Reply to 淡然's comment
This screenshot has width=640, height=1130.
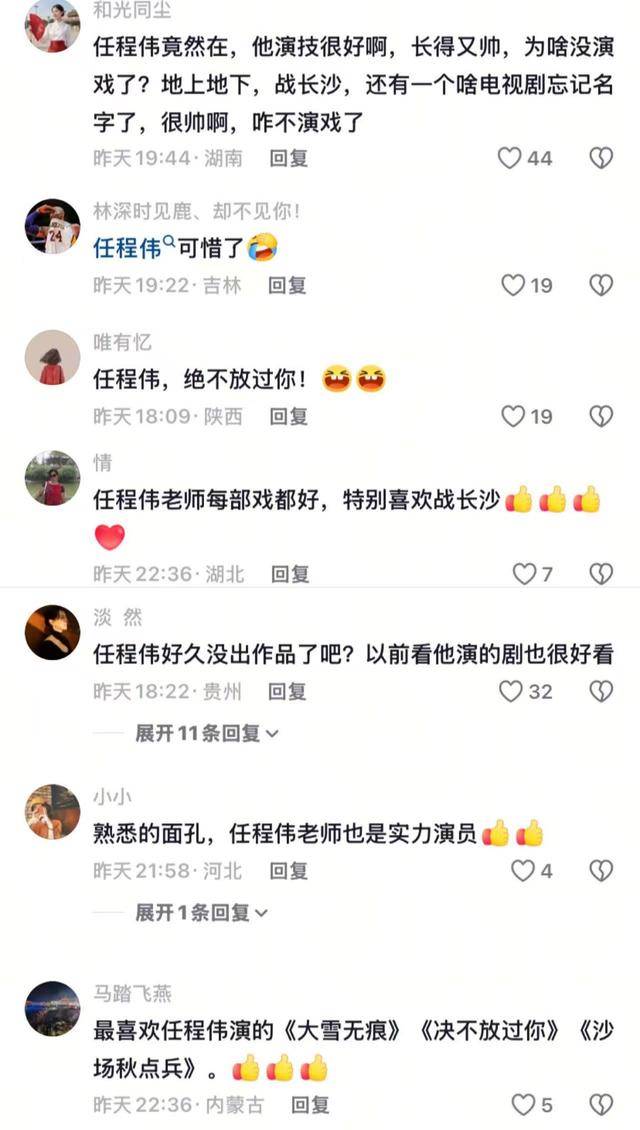[x=288, y=691]
